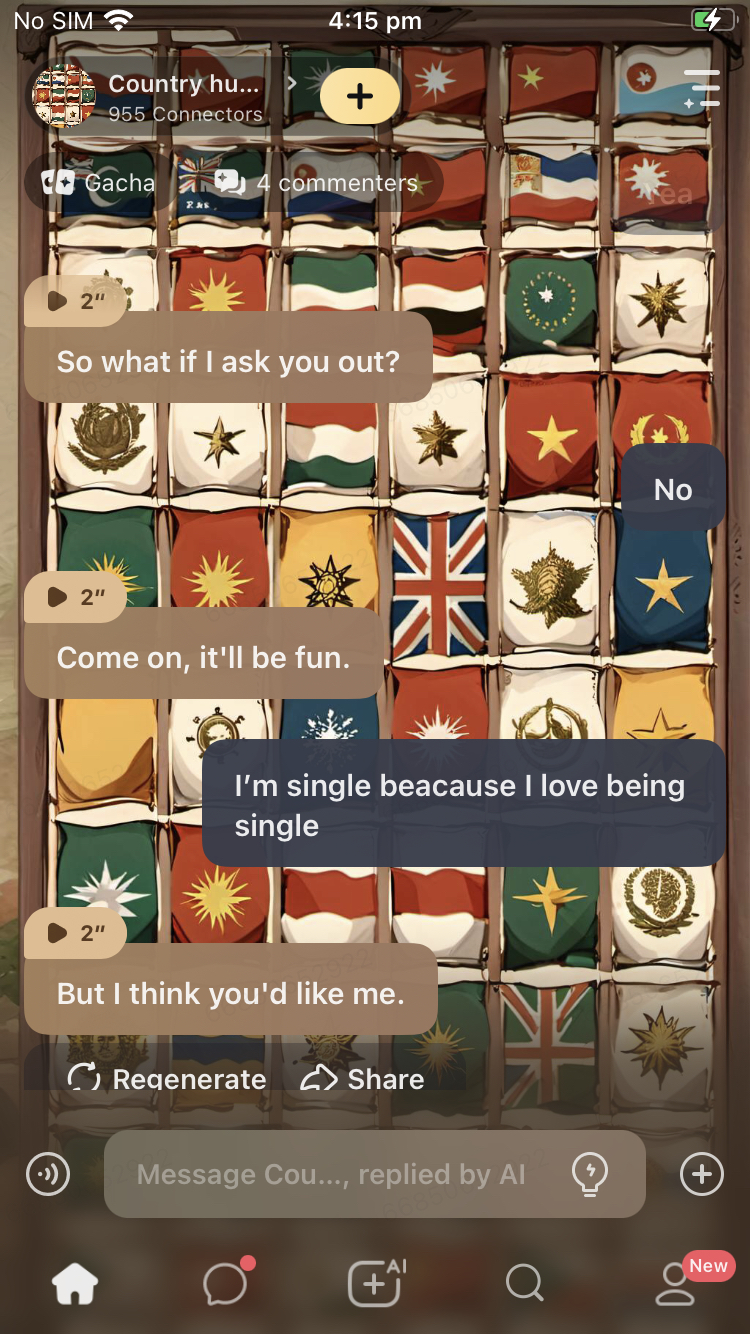
Task: Share this conversation
Action: 362,1079
